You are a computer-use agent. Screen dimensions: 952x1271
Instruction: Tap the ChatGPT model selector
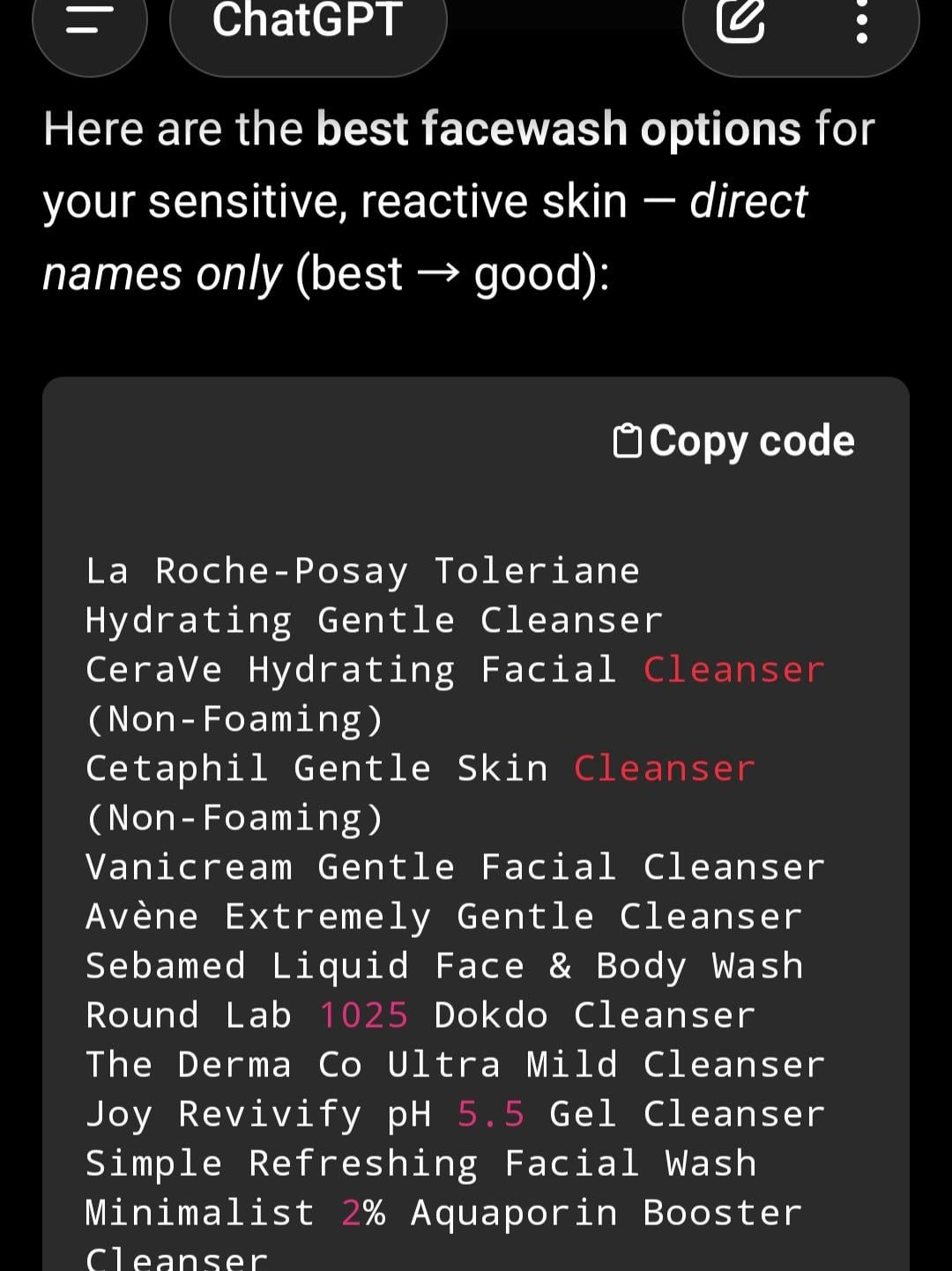[308, 21]
